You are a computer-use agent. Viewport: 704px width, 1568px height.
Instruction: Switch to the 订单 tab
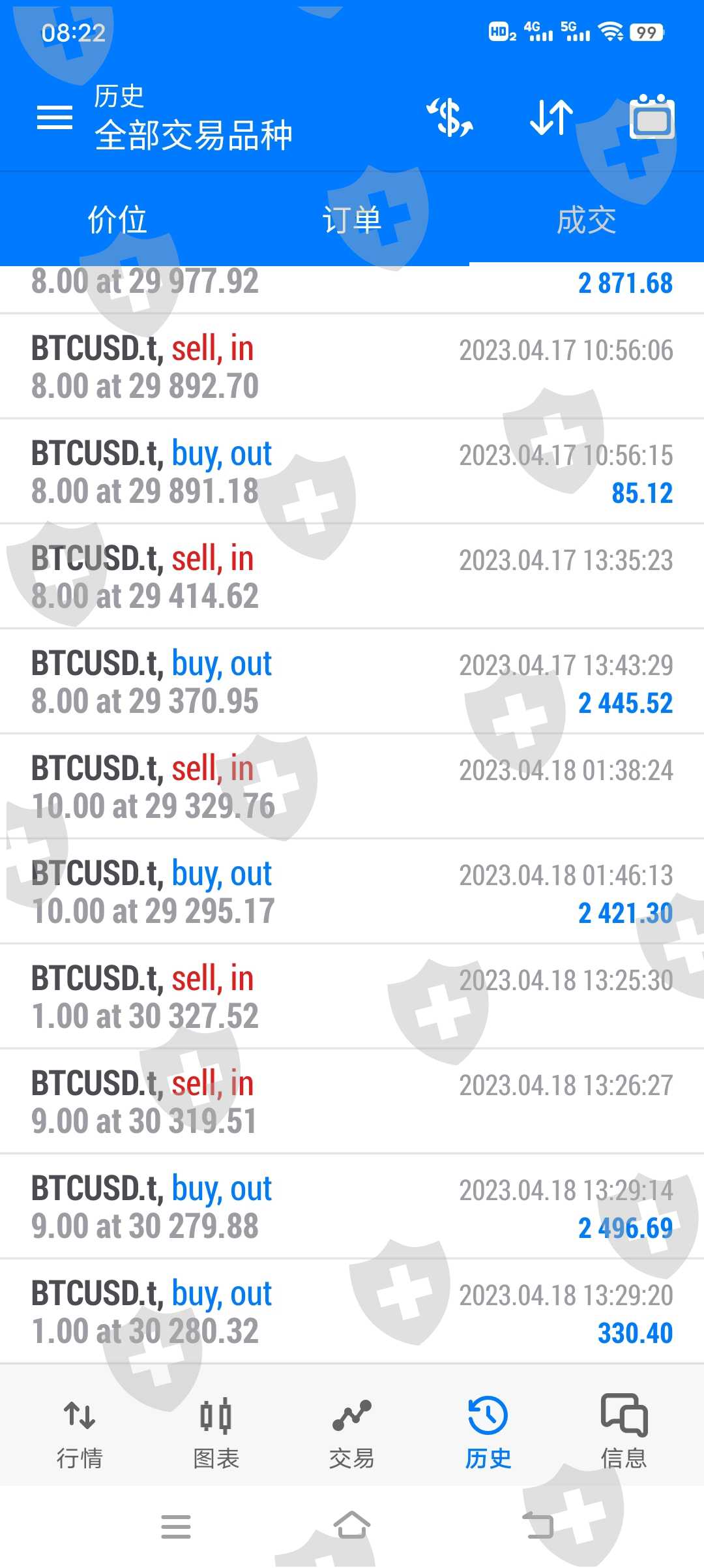tap(352, 220)
